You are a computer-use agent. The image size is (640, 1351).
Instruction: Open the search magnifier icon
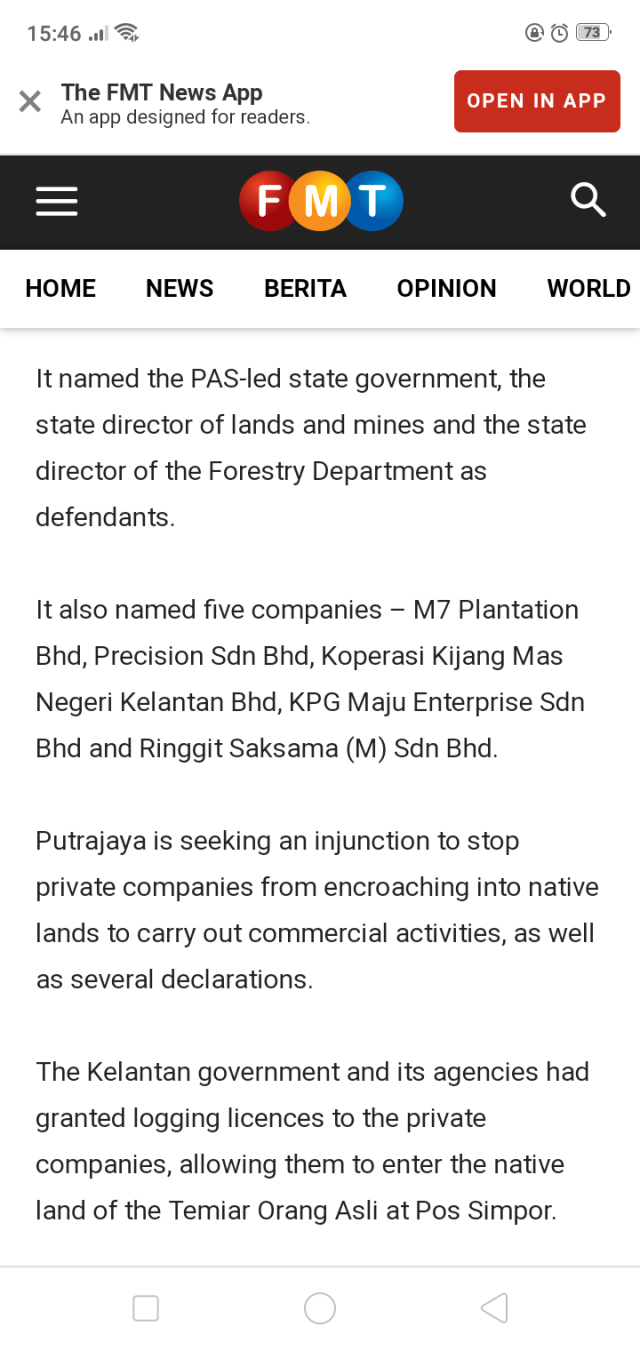[588, 200]
